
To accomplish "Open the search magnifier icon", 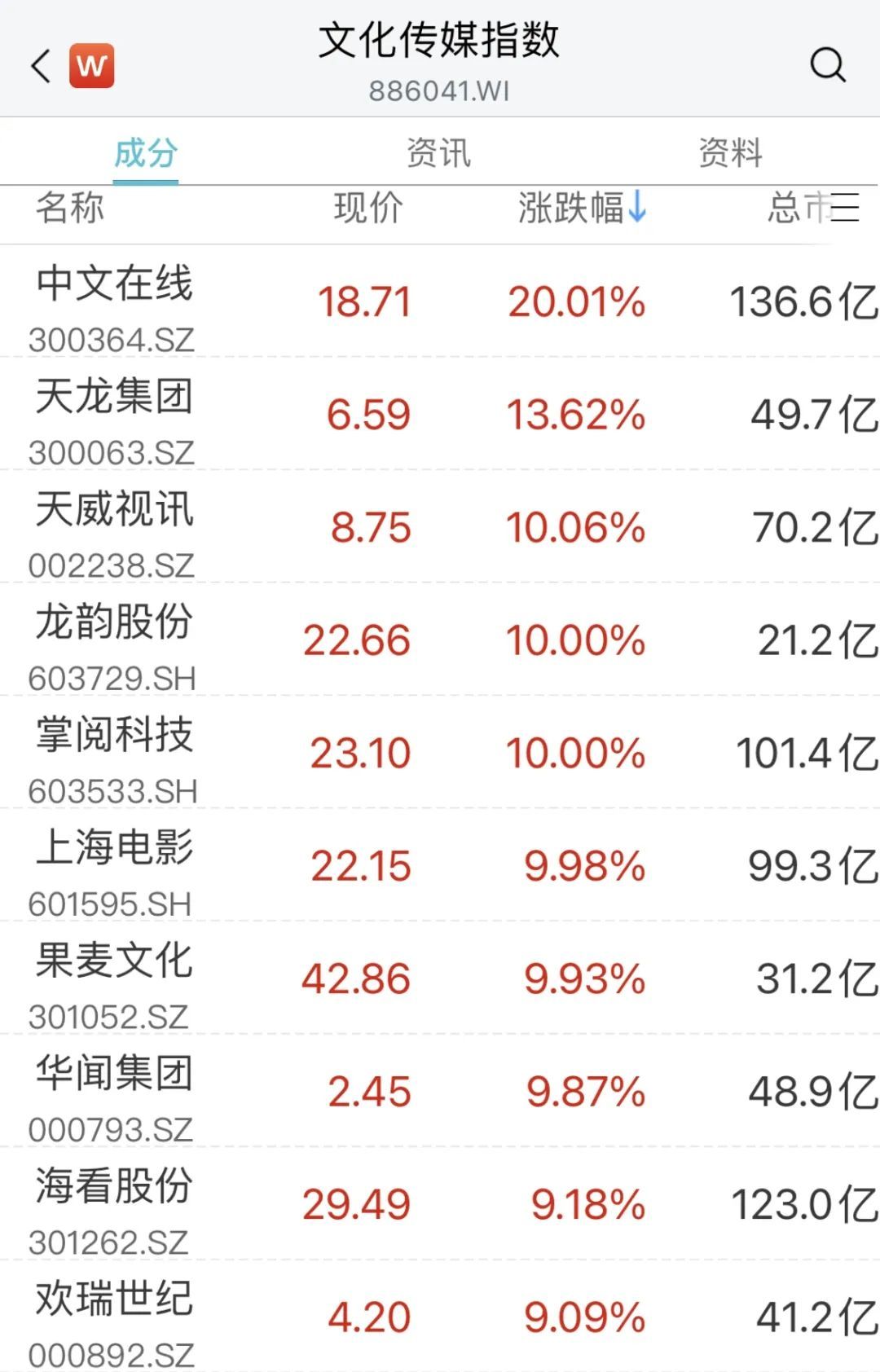I will [827, 65].
